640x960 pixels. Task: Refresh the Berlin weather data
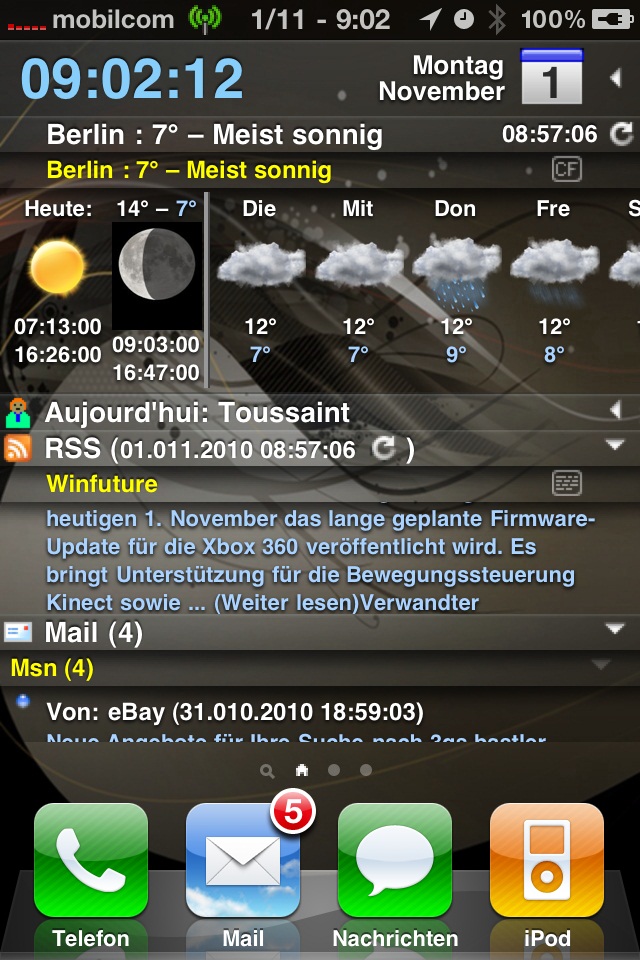(621, 133)
